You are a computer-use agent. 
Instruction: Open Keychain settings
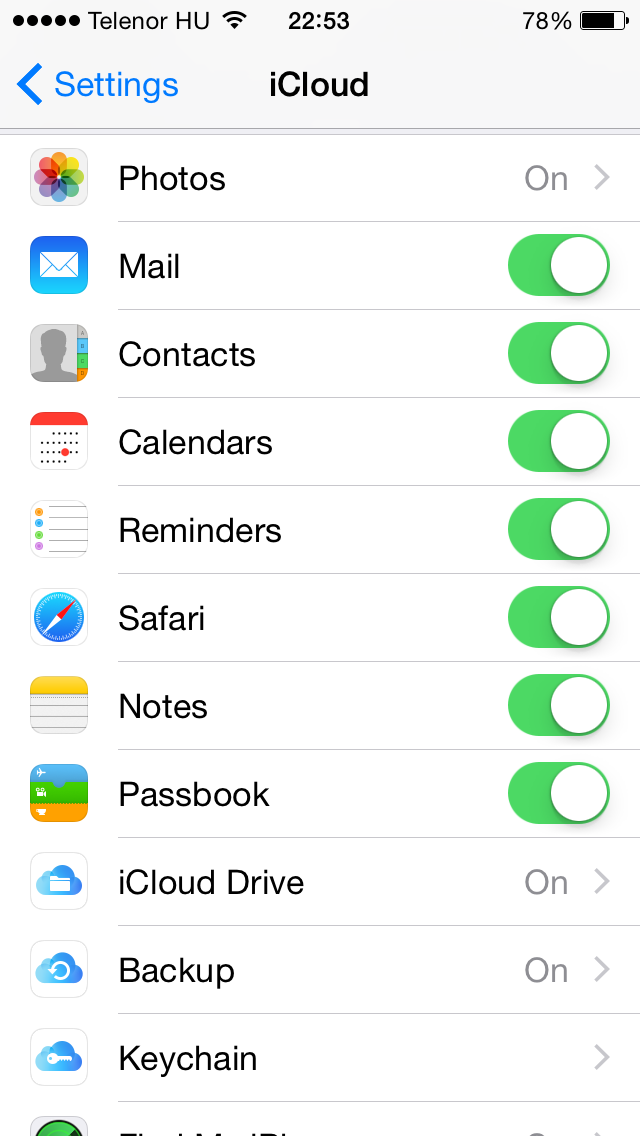click(x=320, y=1058)
